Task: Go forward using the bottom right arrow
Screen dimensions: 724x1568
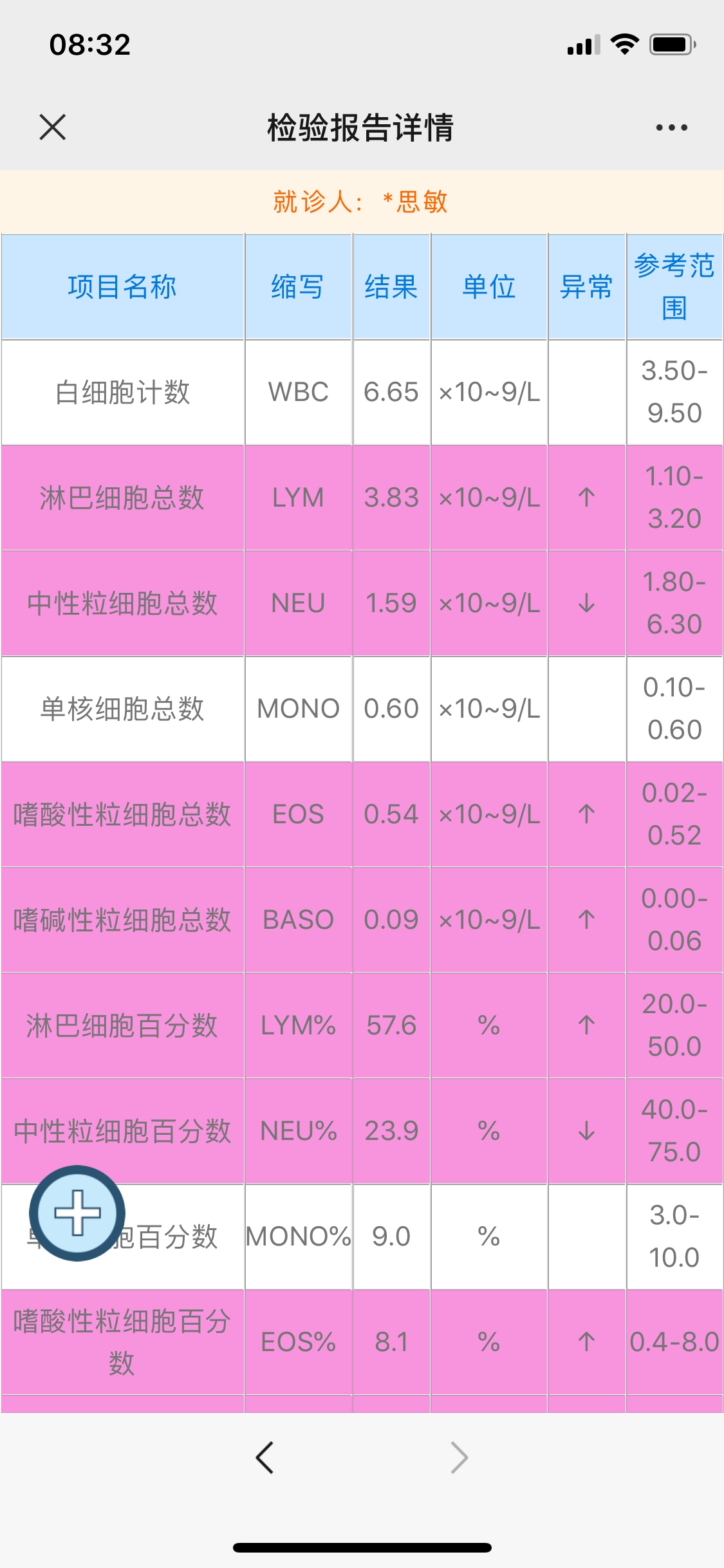Action: coord(459,1457)
